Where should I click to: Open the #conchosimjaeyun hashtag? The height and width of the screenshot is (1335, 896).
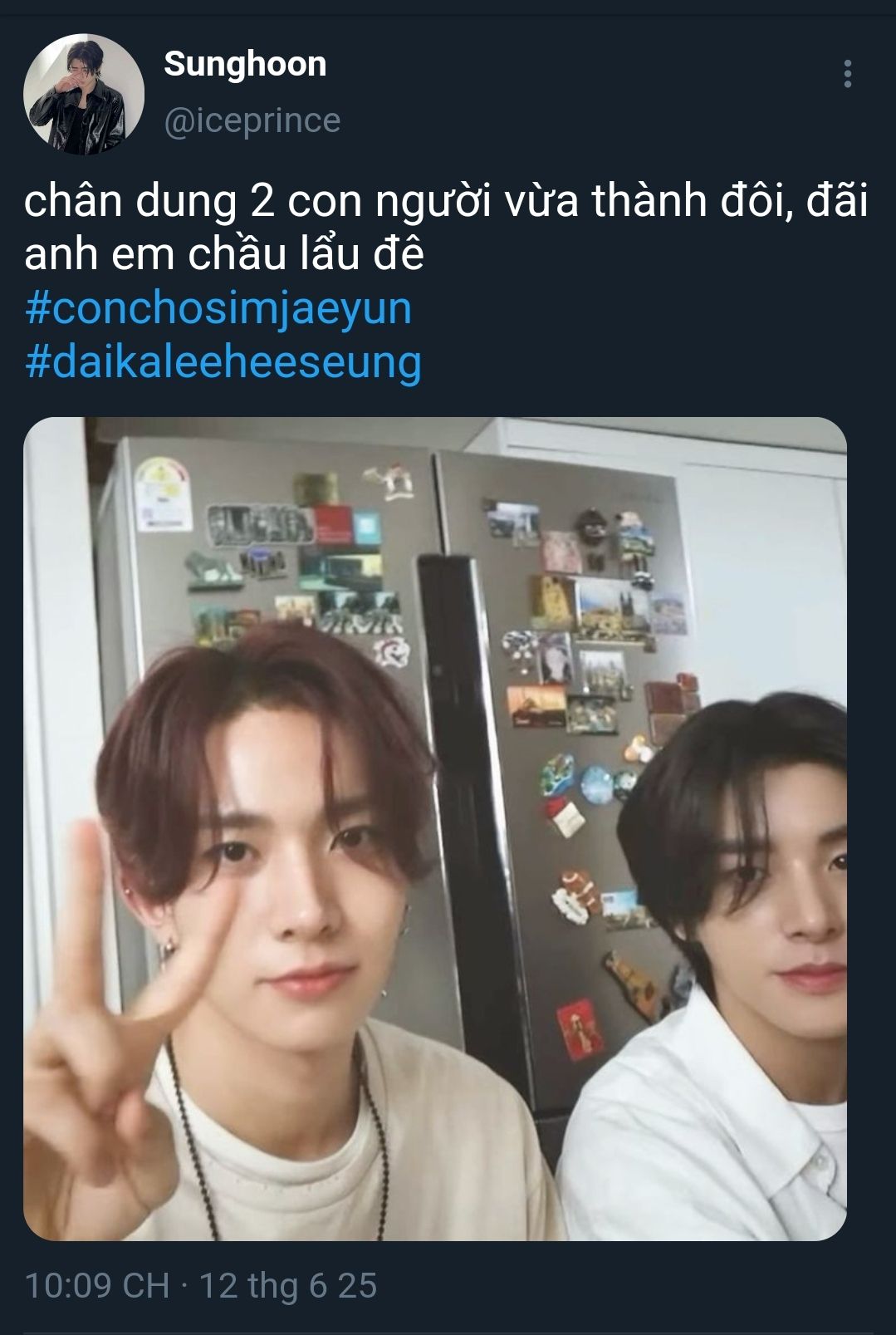[218, 308]
